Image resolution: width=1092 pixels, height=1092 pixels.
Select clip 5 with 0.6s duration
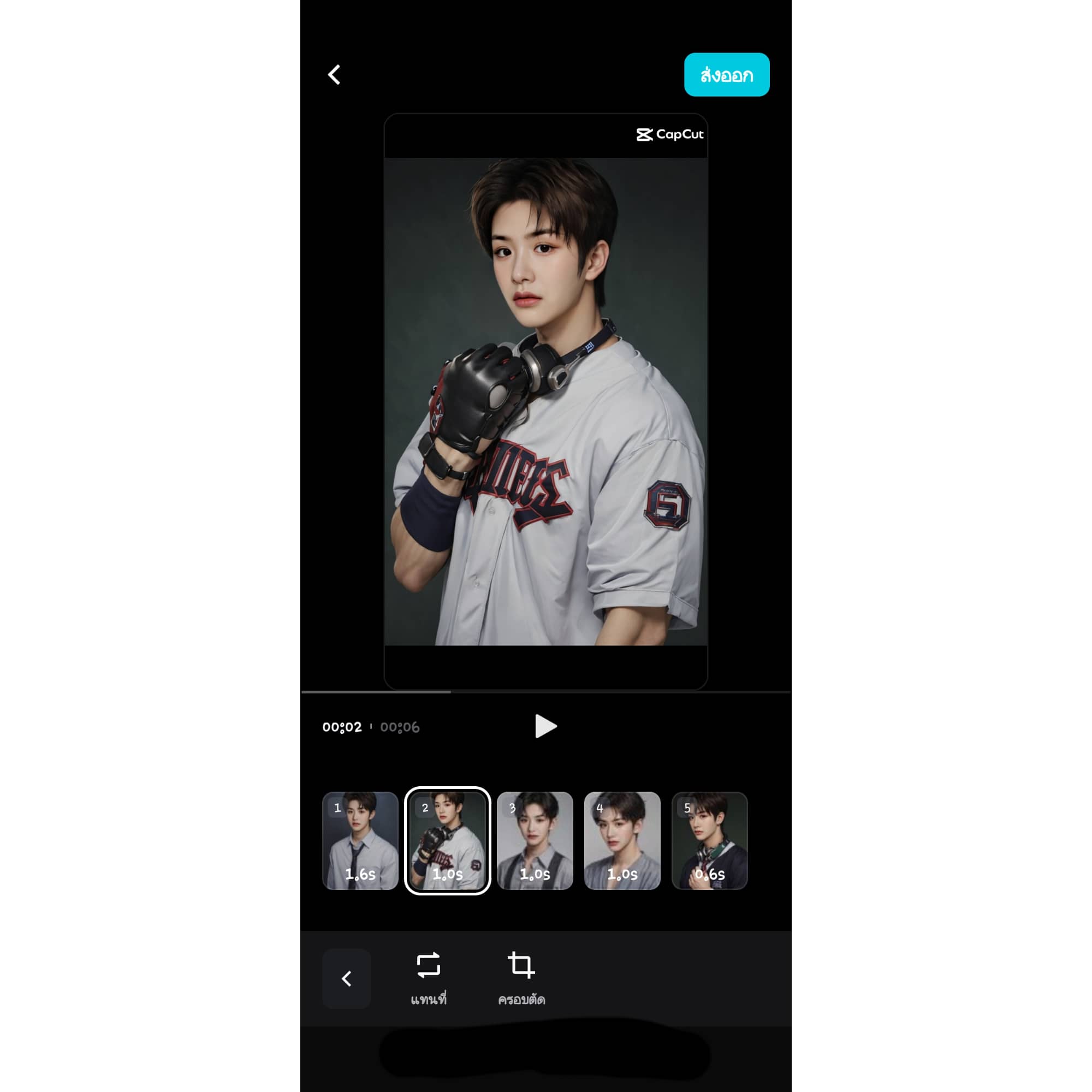(709, 840)
